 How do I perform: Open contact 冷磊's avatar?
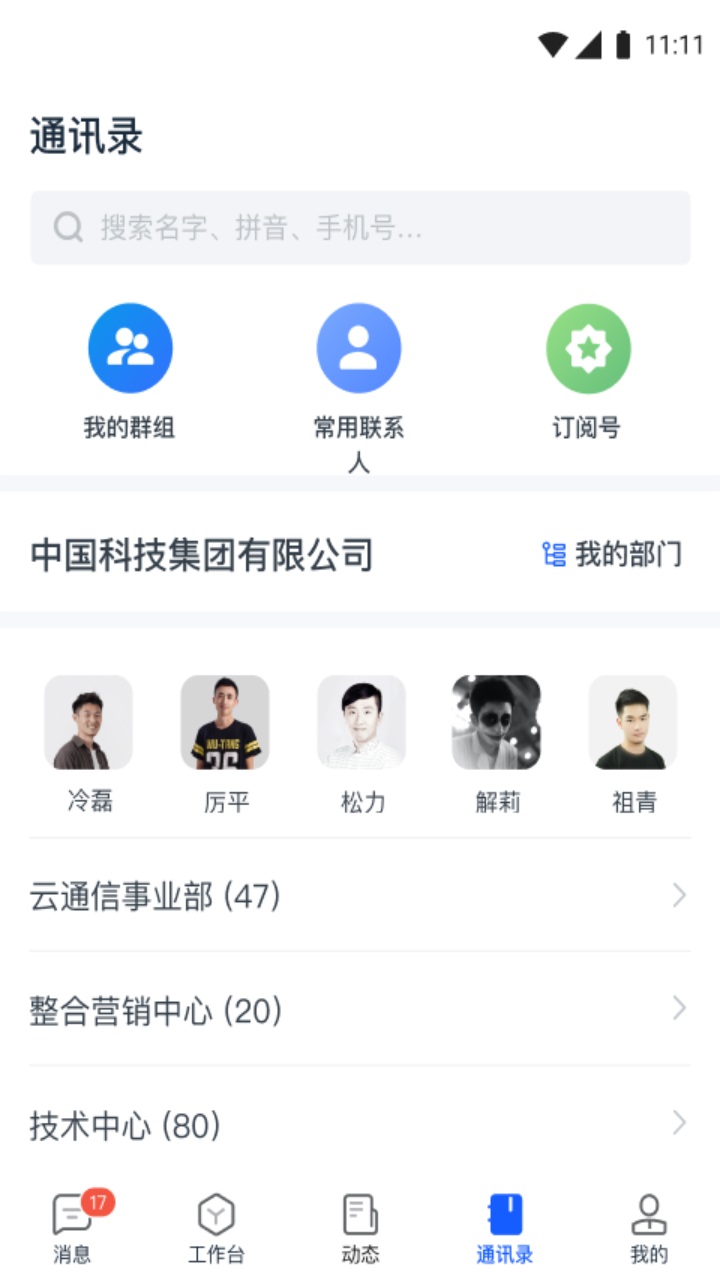87,722
